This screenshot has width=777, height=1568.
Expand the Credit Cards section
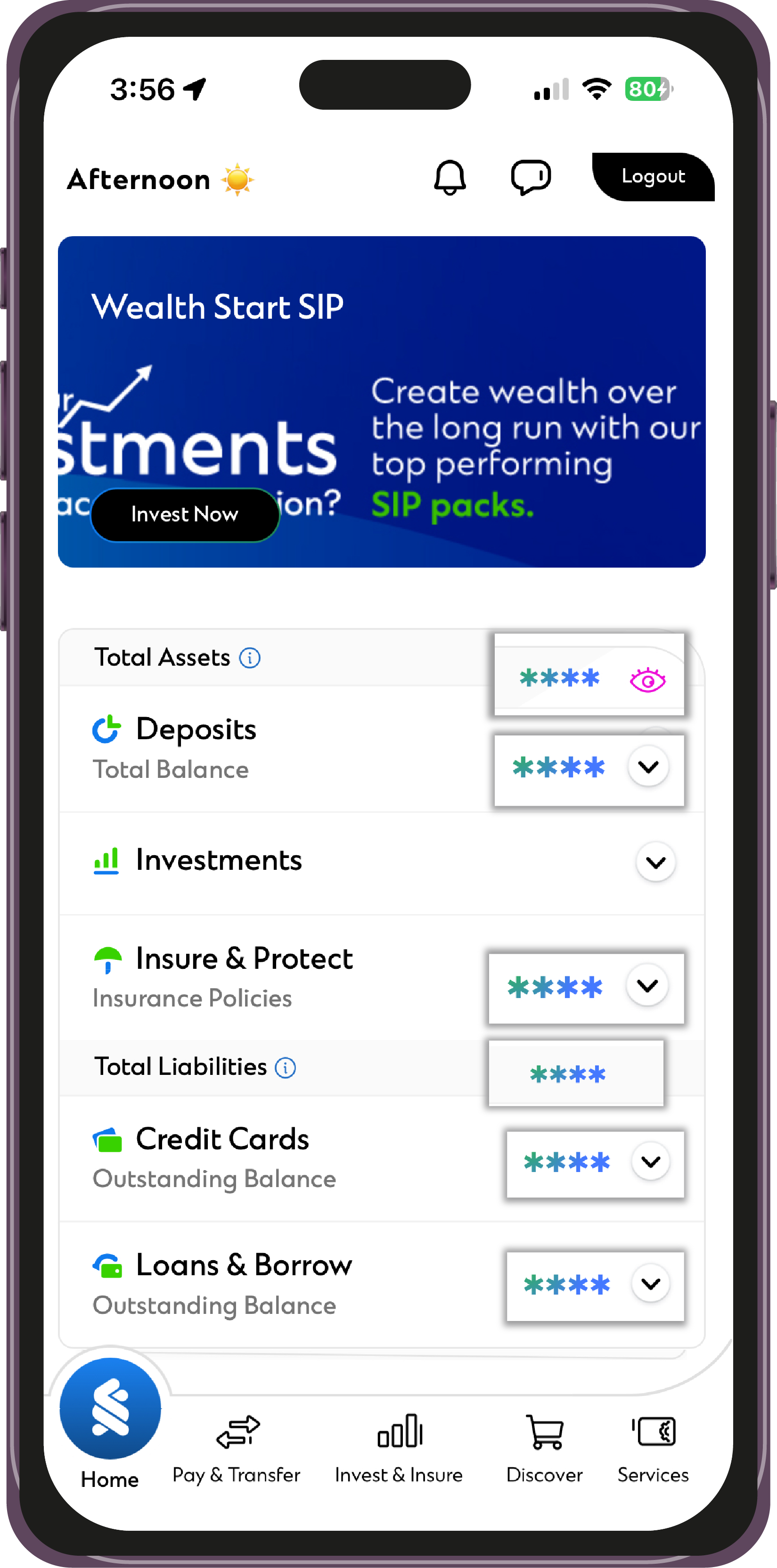tap(651, 1162)
